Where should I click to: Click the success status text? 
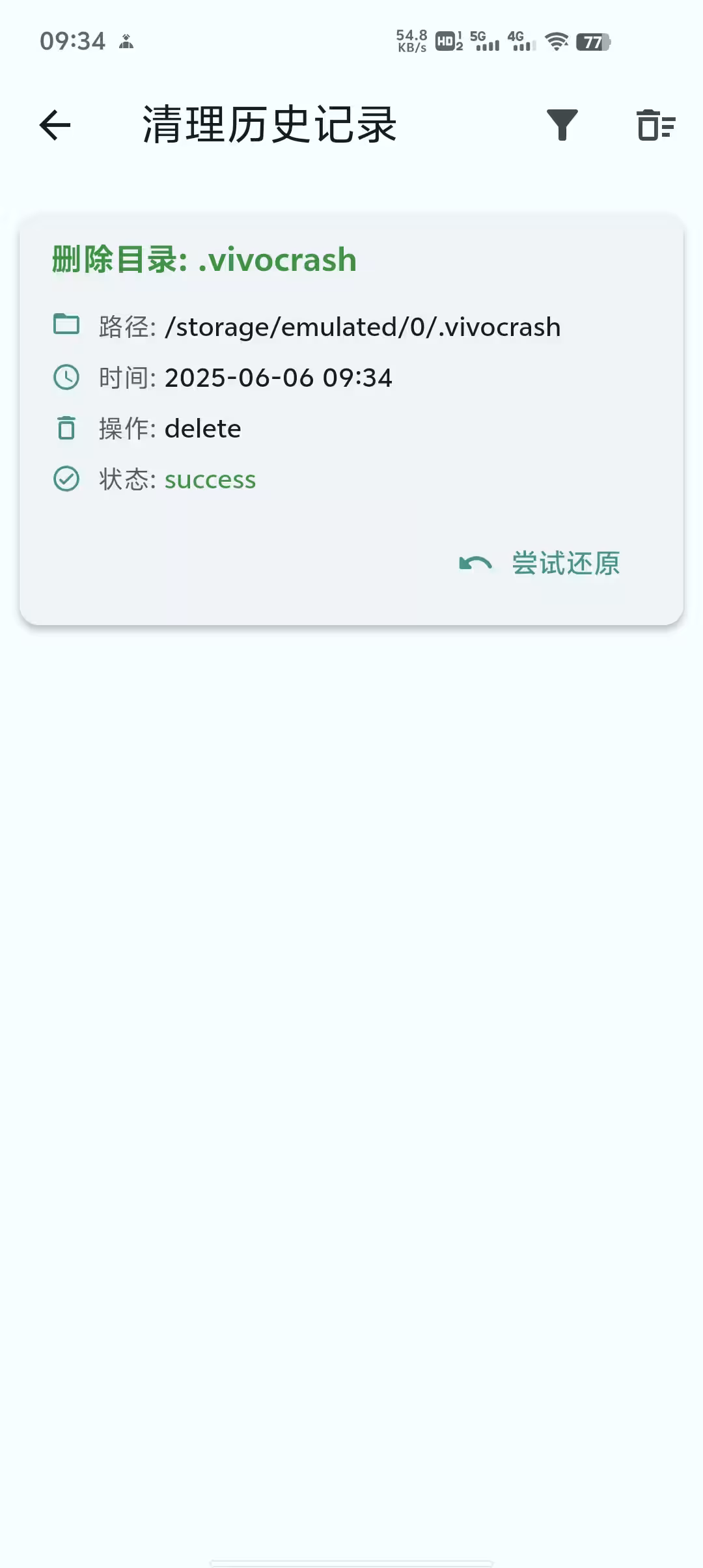click(x=210, y=479)
